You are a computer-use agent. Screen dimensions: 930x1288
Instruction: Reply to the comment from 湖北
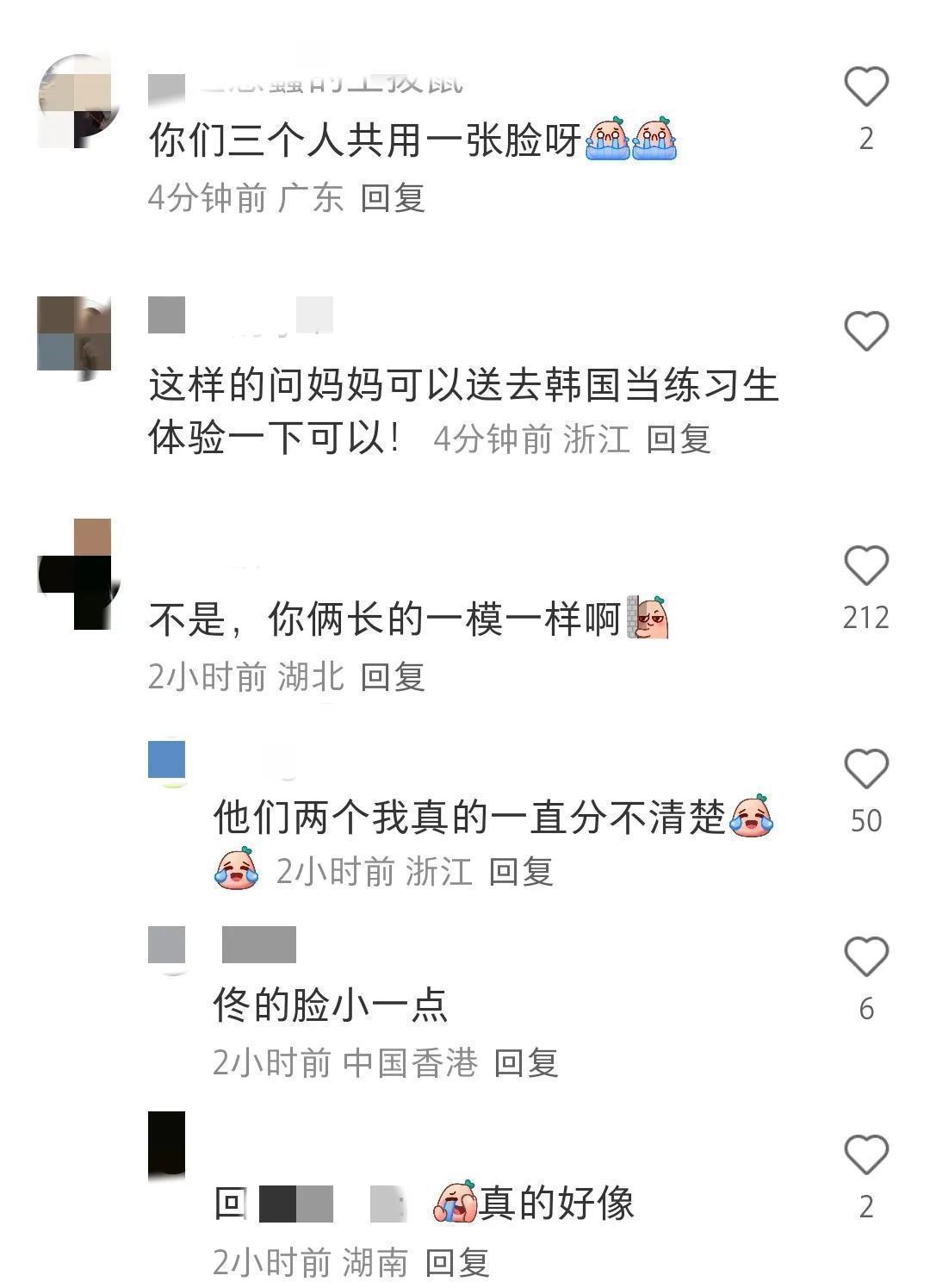393,677
